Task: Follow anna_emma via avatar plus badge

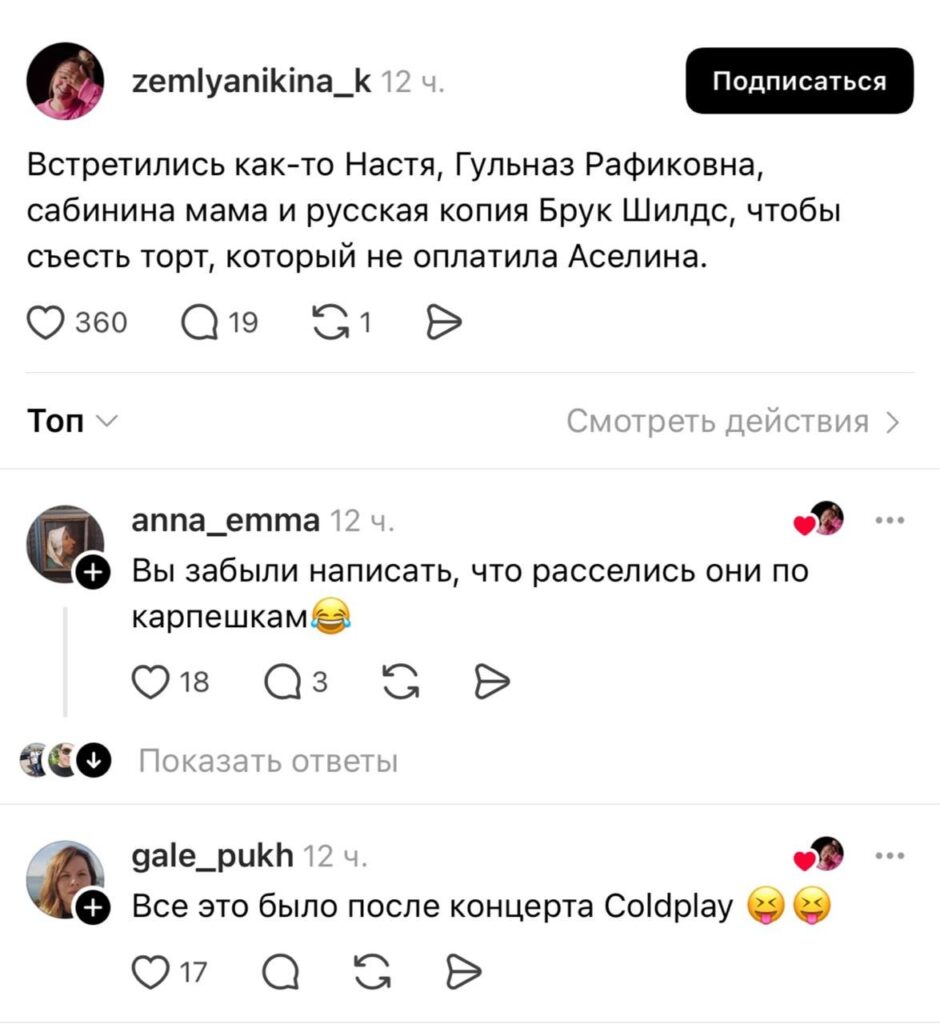Action: click(92, 571)
